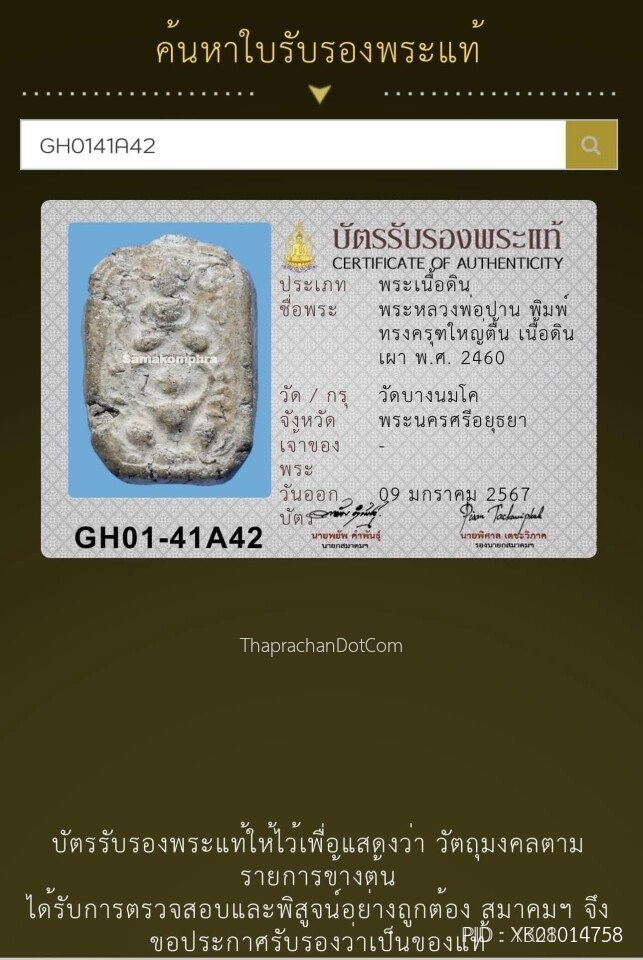Tap the magnifier search button
Screen dimensions: 643x960
click(x=591, y=146)
